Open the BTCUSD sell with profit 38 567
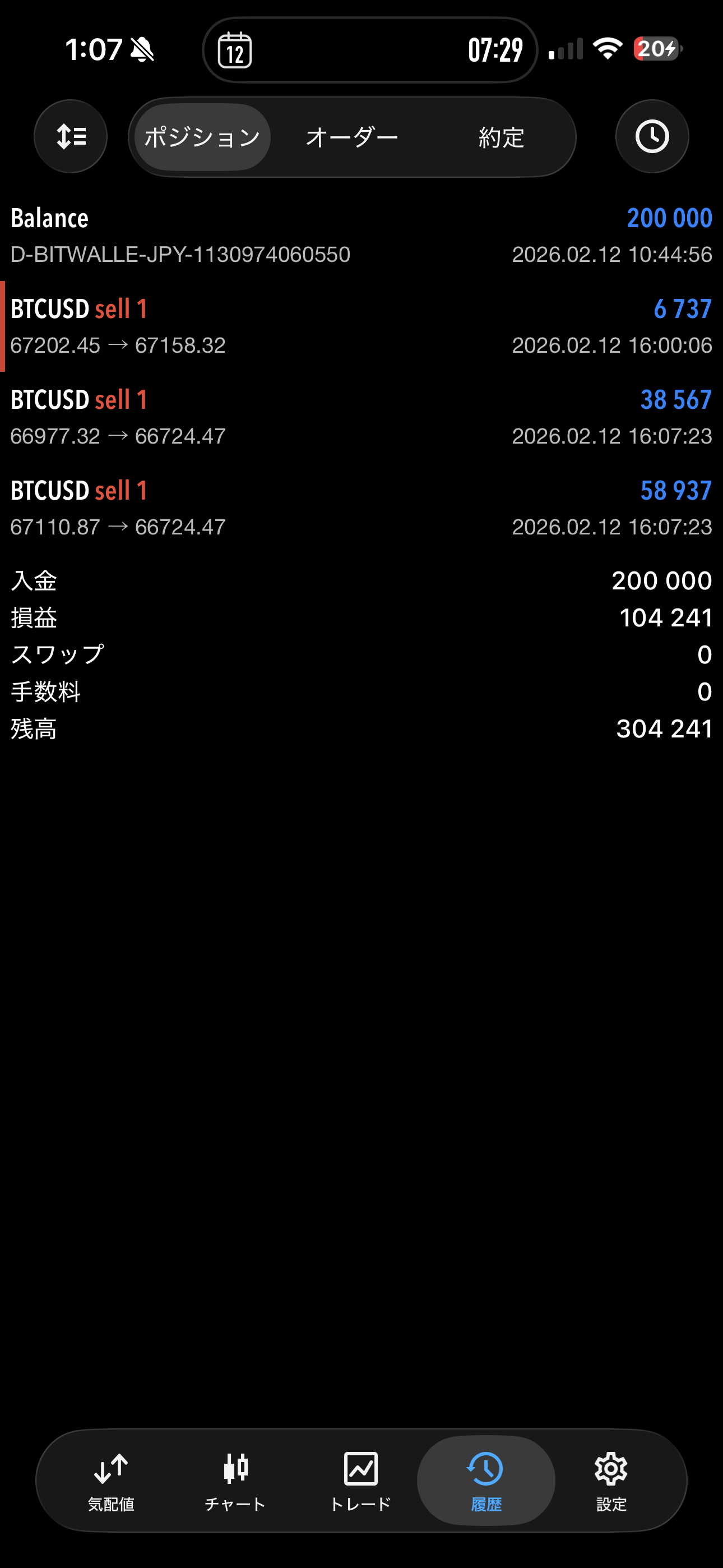Viewport: 723px width, 1568px height. pyautogui.click(x=361, y=417)
